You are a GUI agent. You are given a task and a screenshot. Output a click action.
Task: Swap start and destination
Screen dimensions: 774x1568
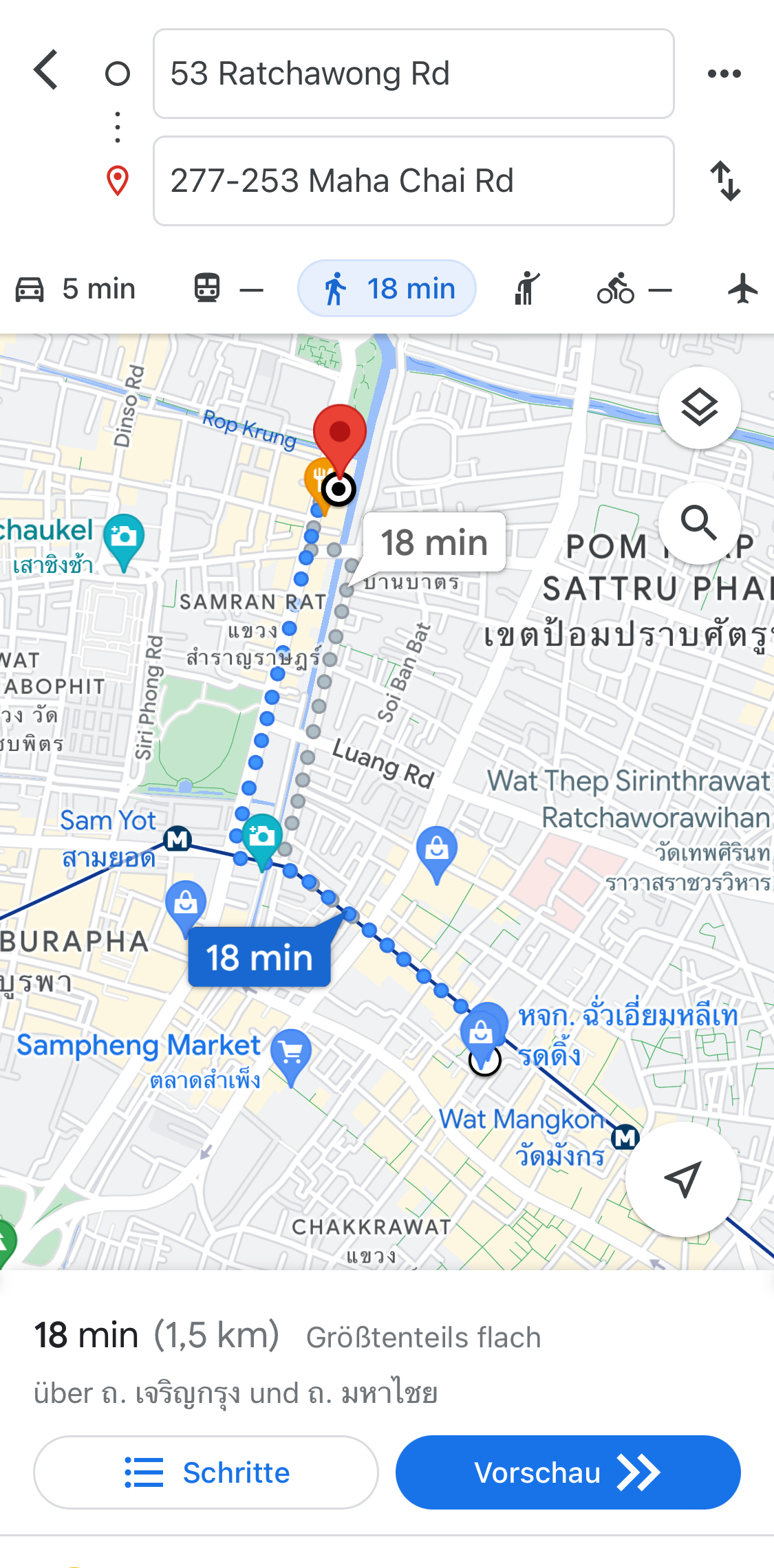[725, 181]
